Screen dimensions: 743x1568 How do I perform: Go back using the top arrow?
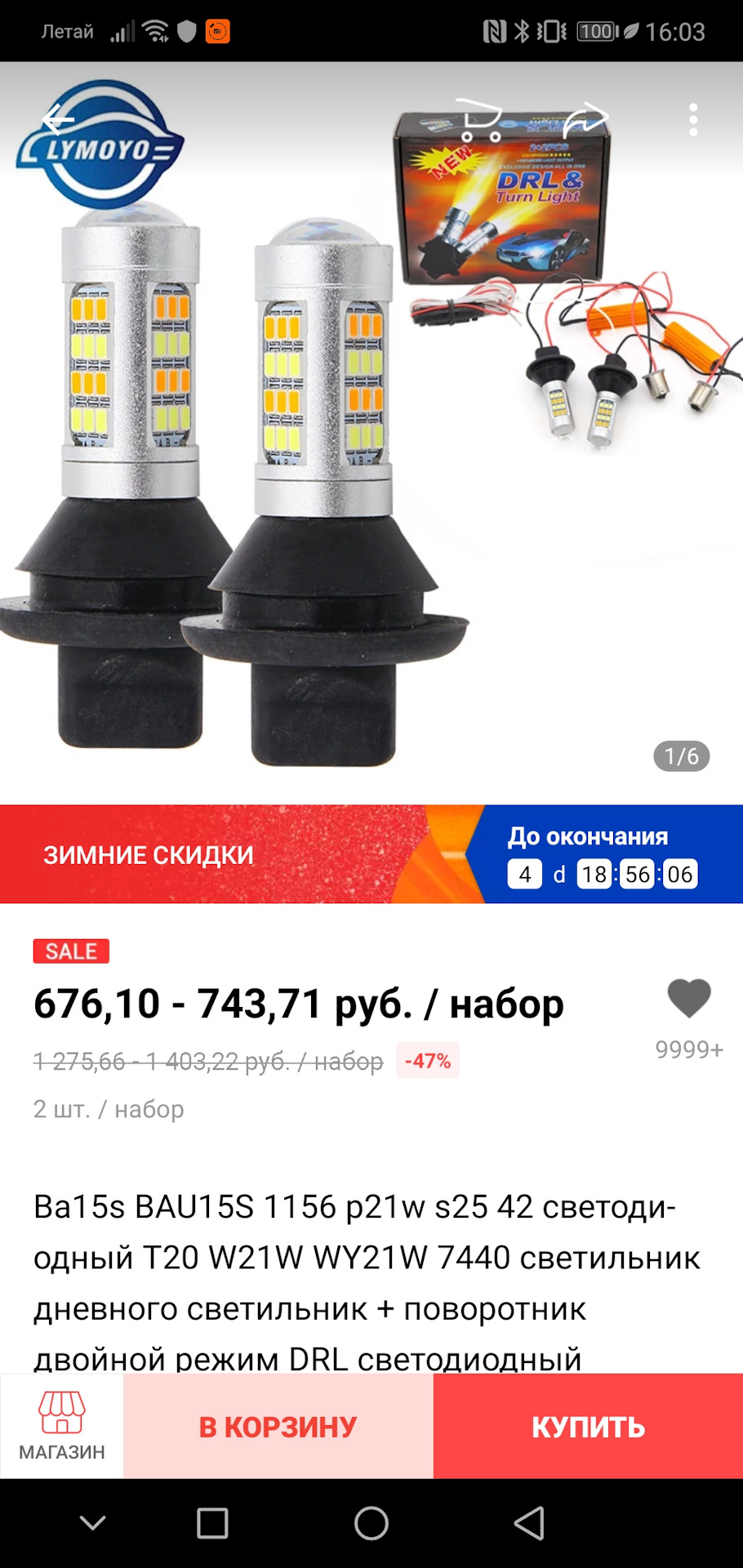point(58,120)
